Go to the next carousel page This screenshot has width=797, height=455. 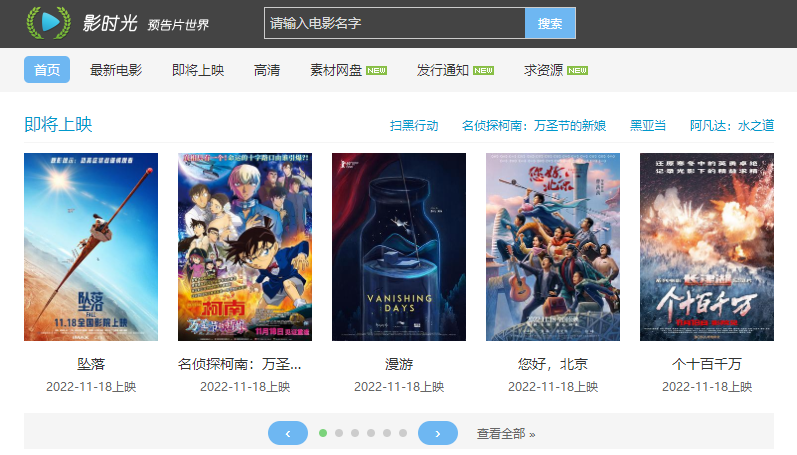click(437, 433)
